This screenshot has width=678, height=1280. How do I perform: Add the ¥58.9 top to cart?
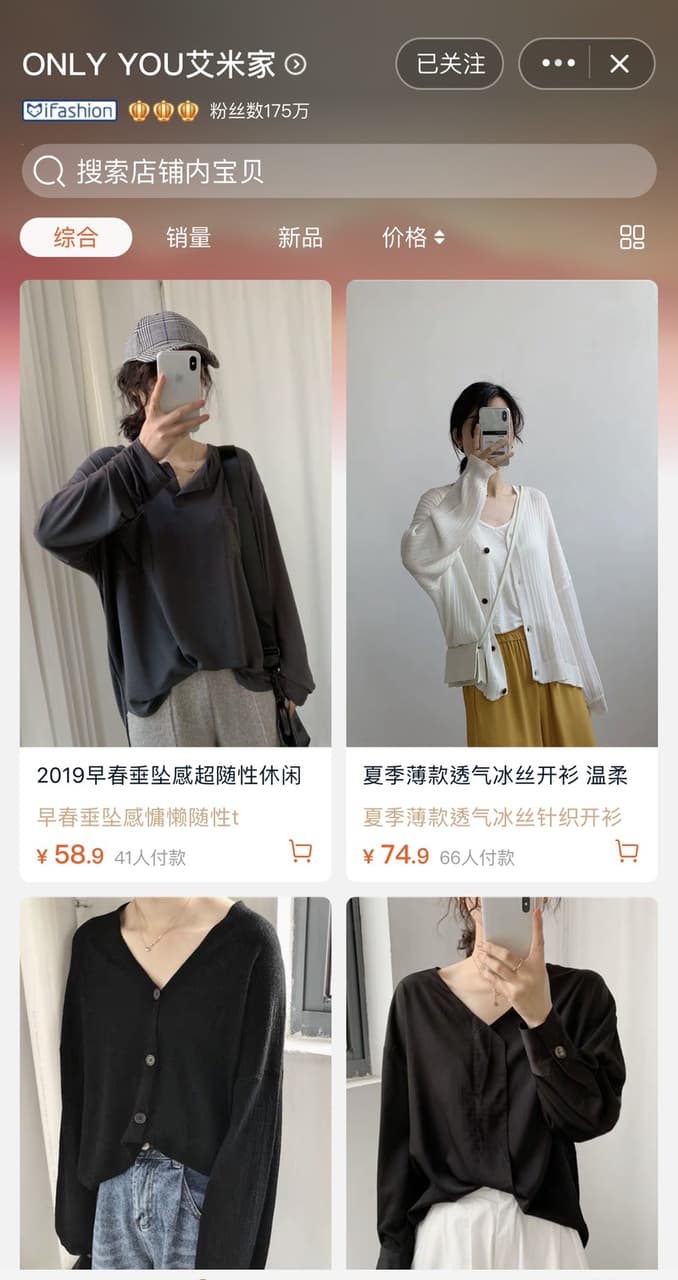click(x=300, y=852)
